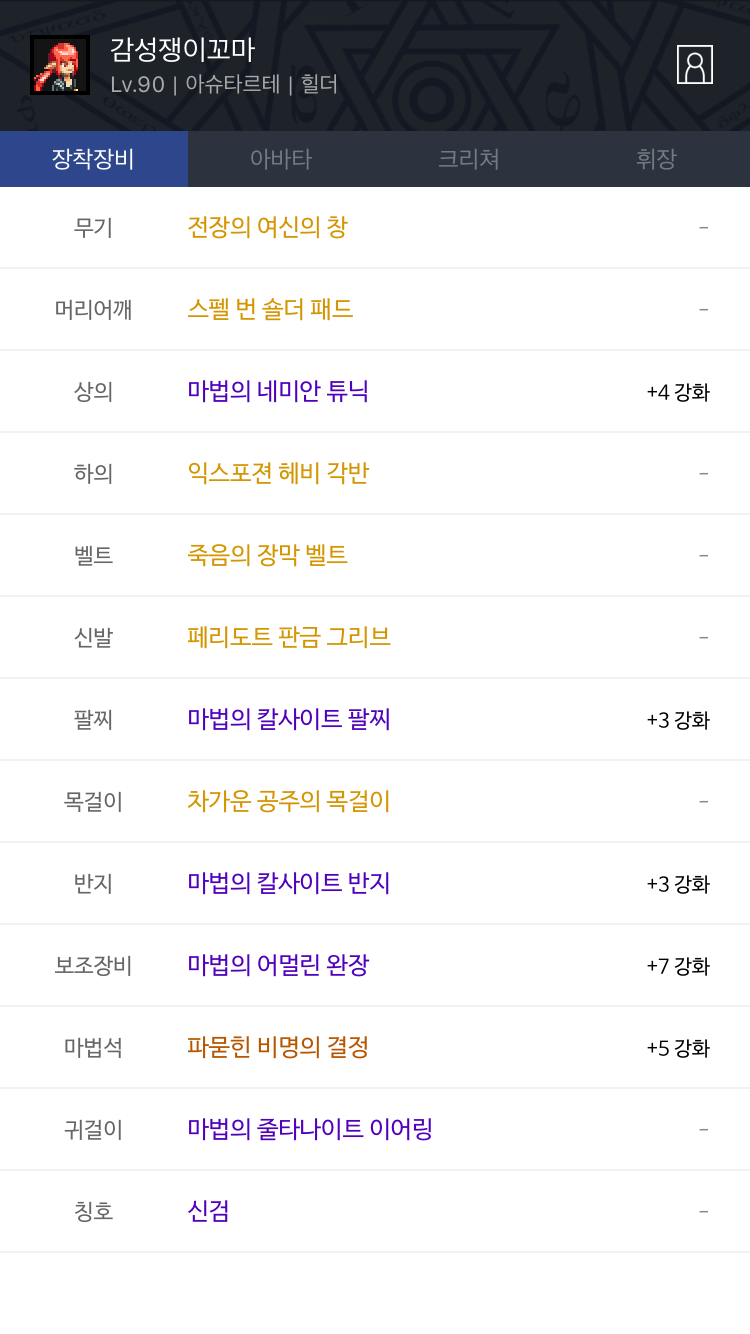Viewport: 750px width, 1334px height.
Task: Select the 장착장비 tab
Action: coord(93,159)
